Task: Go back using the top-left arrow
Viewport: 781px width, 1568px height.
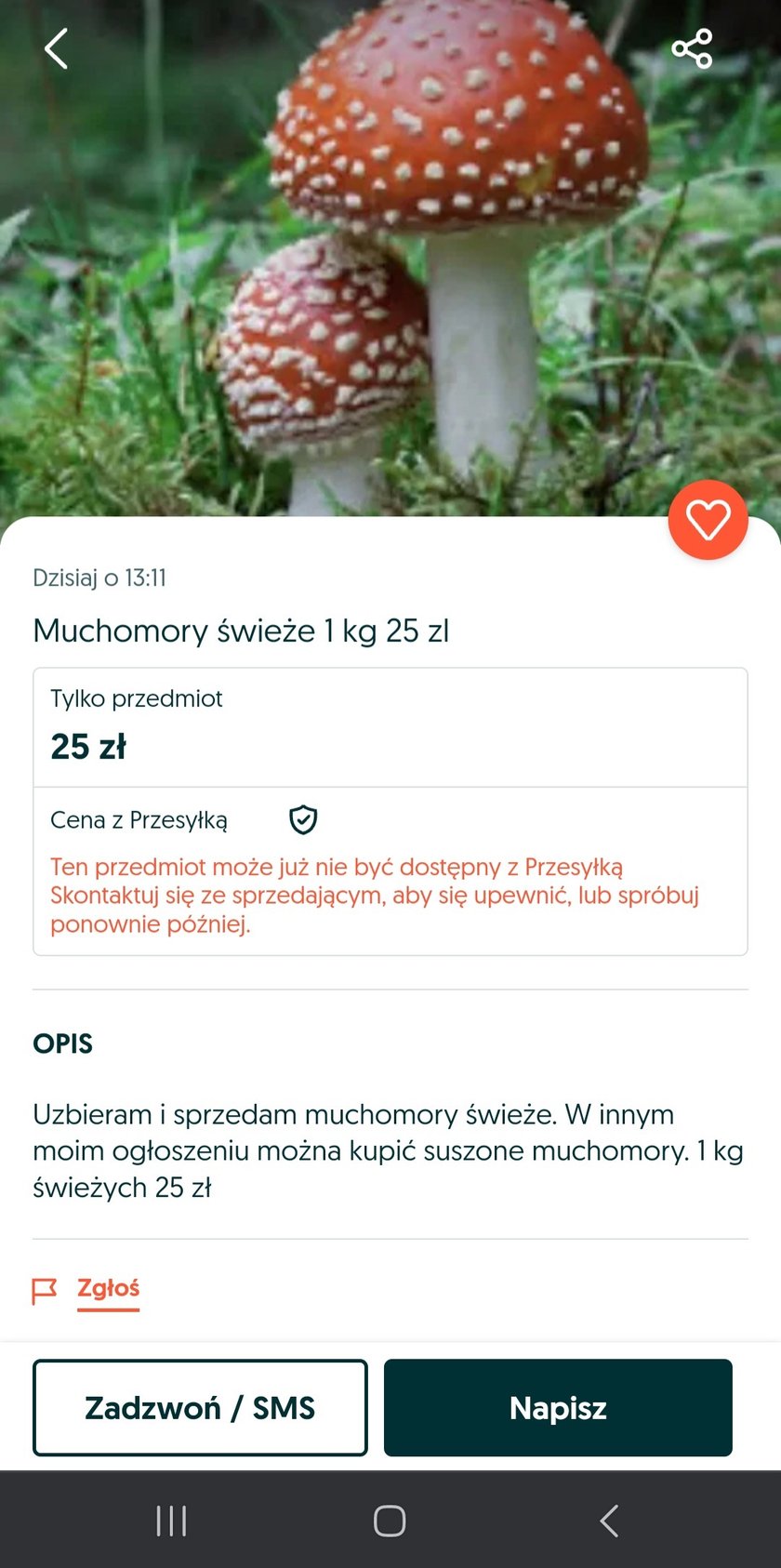Action: tap(57, 49)
